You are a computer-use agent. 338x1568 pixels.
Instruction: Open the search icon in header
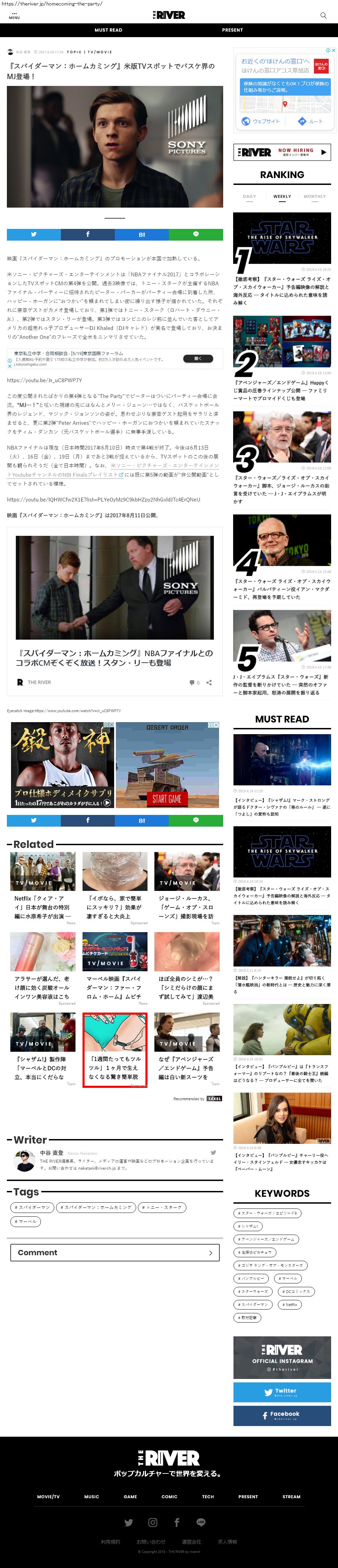pos(323,15)
